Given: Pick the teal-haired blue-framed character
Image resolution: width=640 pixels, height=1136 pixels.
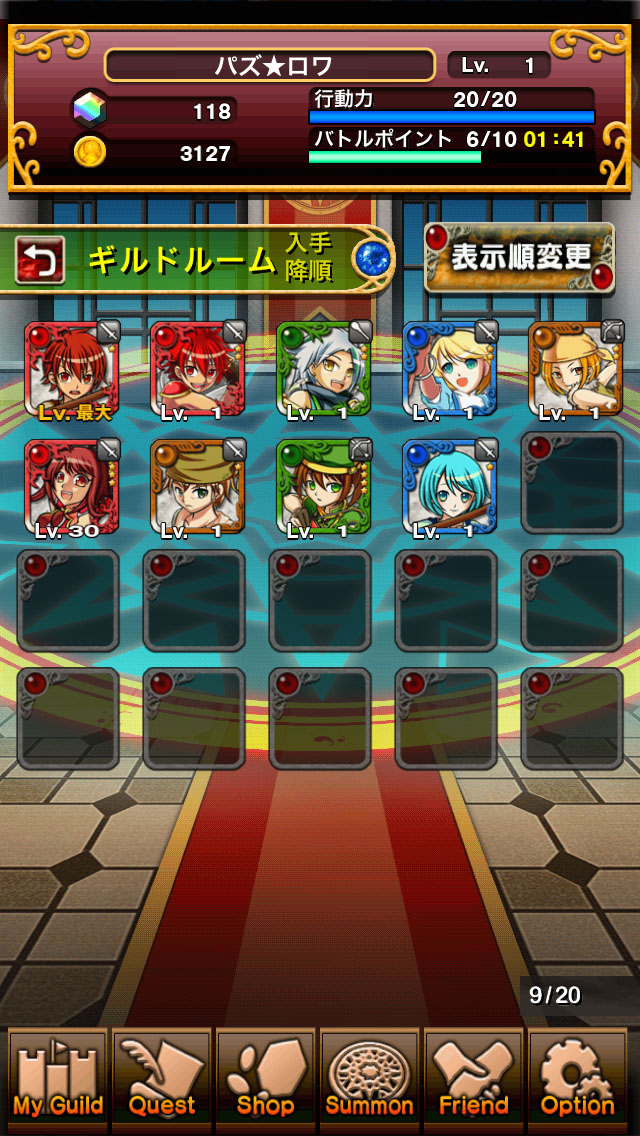Looking at the screenshot, I should coord(450,488).
